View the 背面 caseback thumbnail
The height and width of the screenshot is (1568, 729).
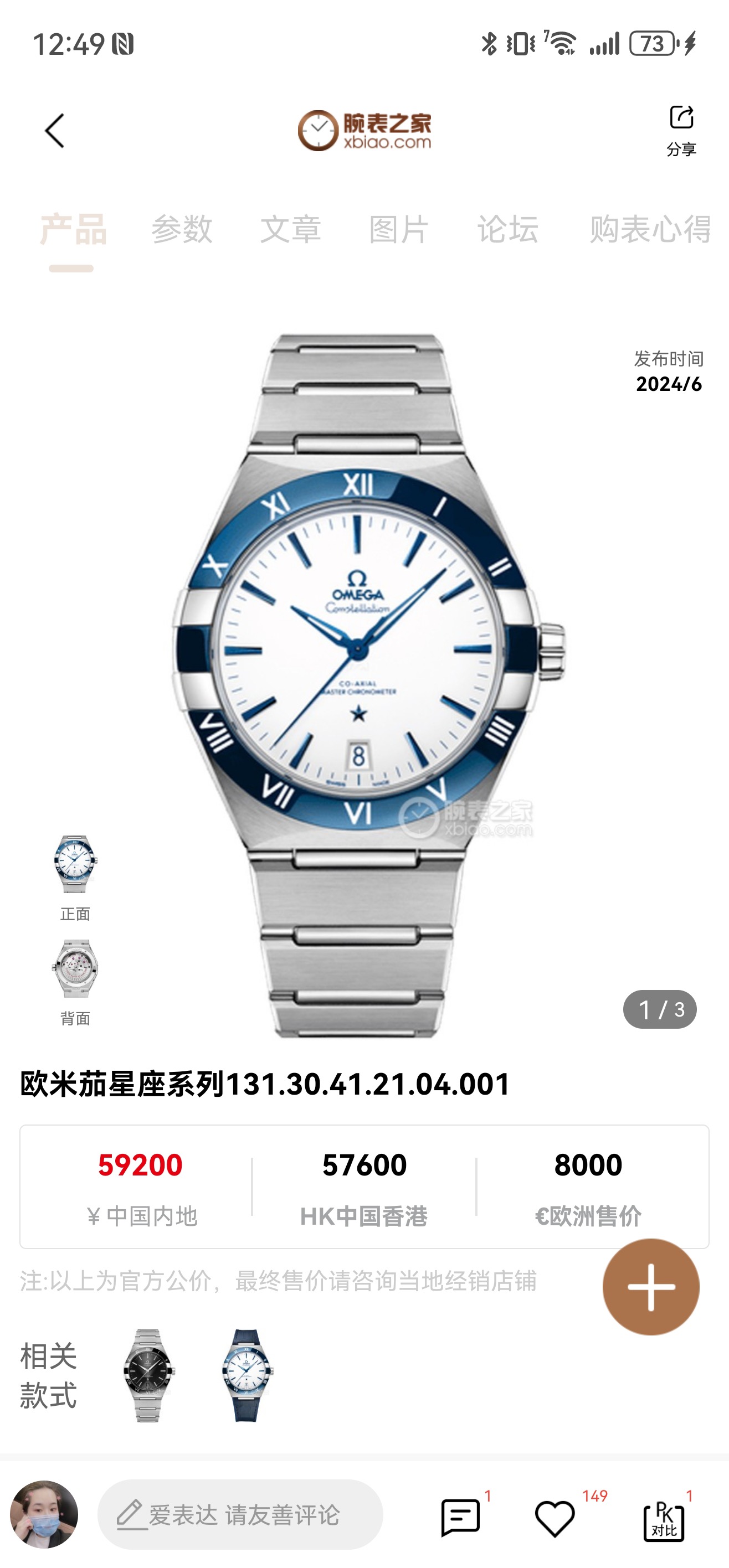[x=75, y=970]
